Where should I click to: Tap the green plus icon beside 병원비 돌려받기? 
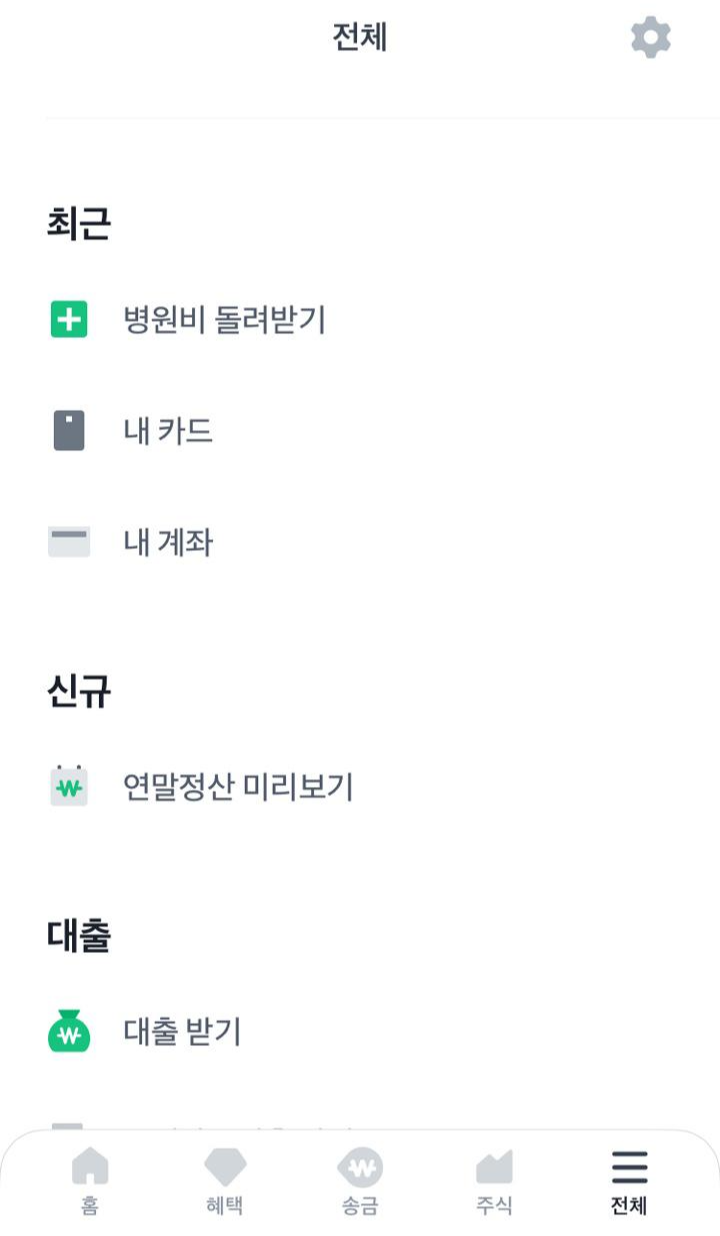click(67, 317)
